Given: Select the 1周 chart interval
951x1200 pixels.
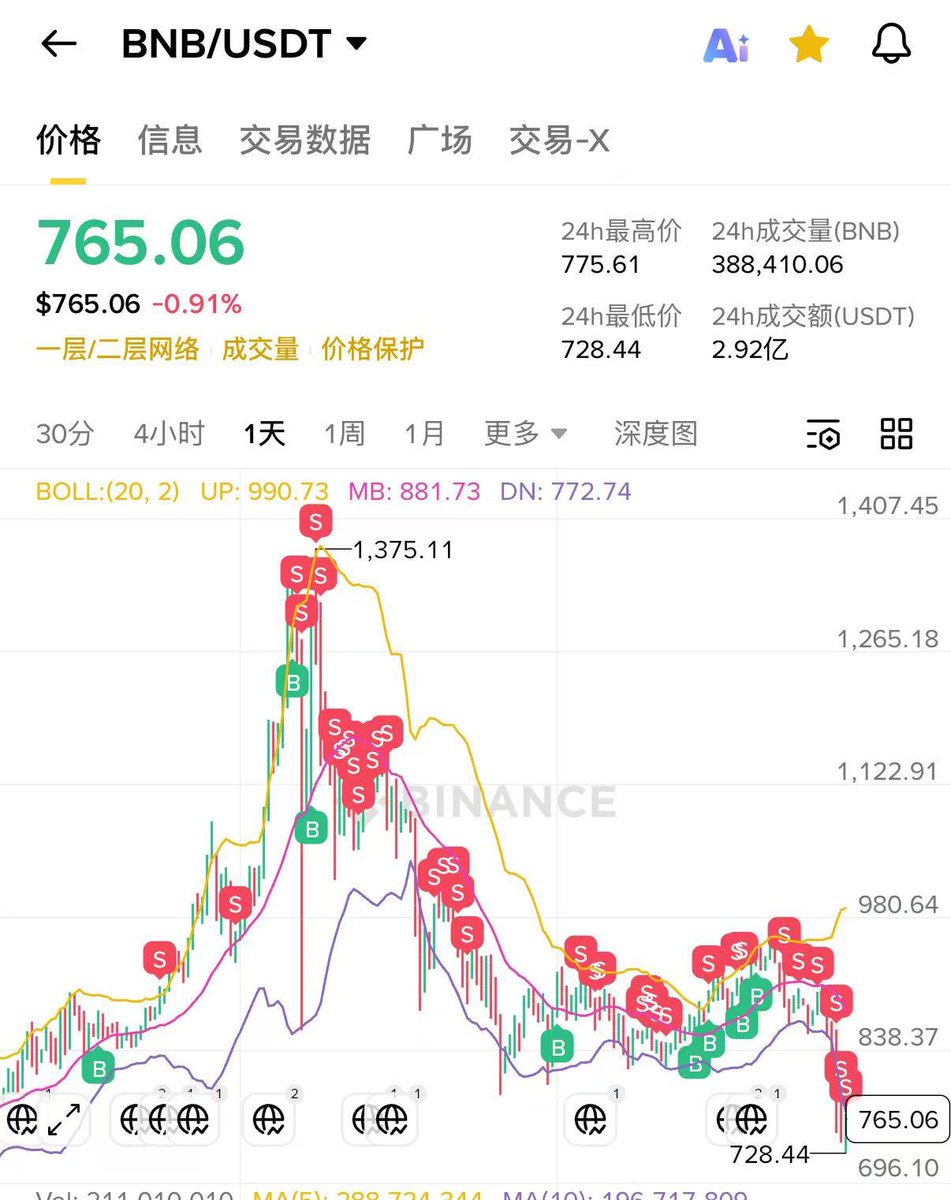Looking at the screenshot, I should coord(344,434).
